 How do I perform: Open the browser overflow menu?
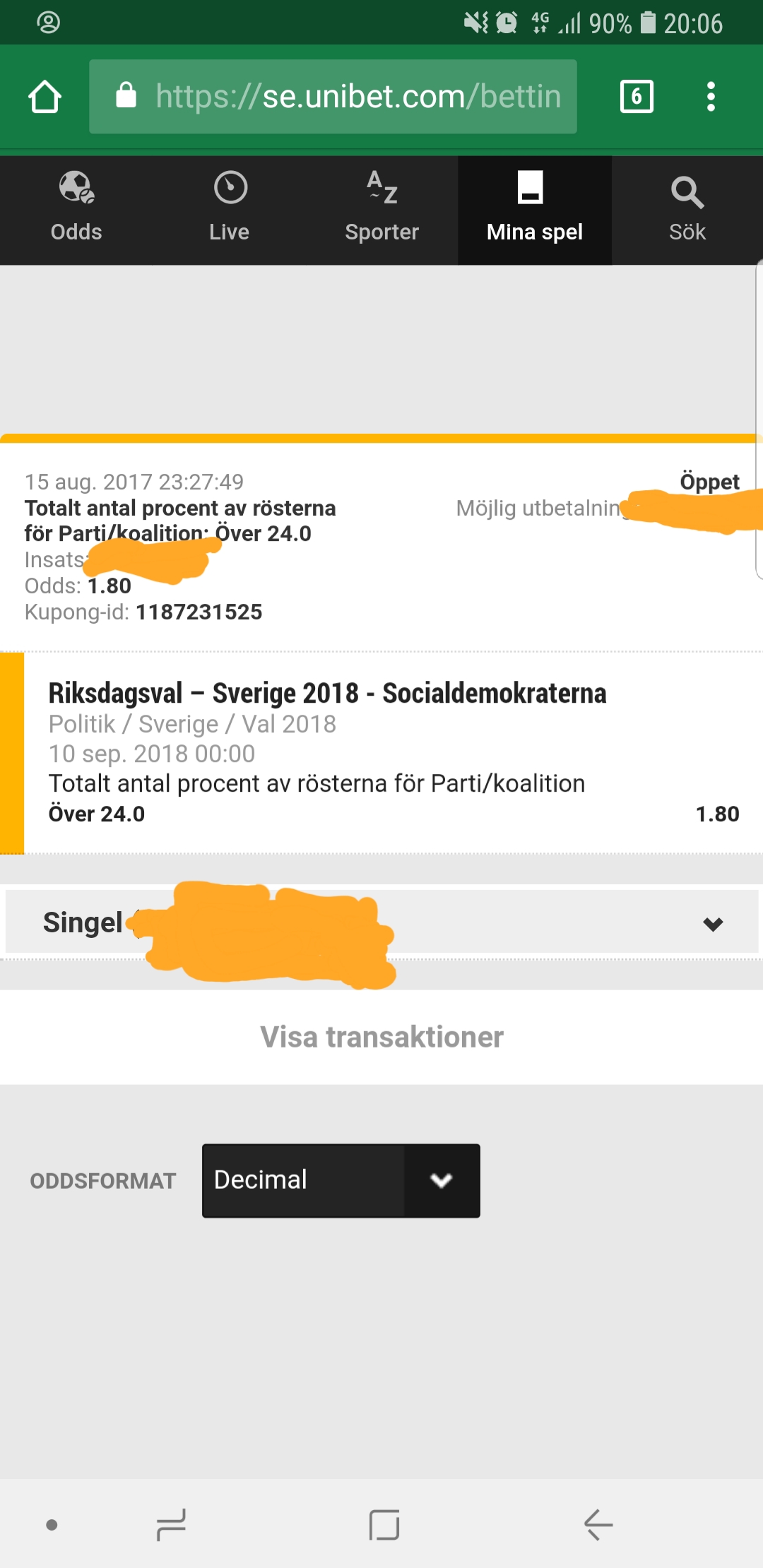(711, 97)
